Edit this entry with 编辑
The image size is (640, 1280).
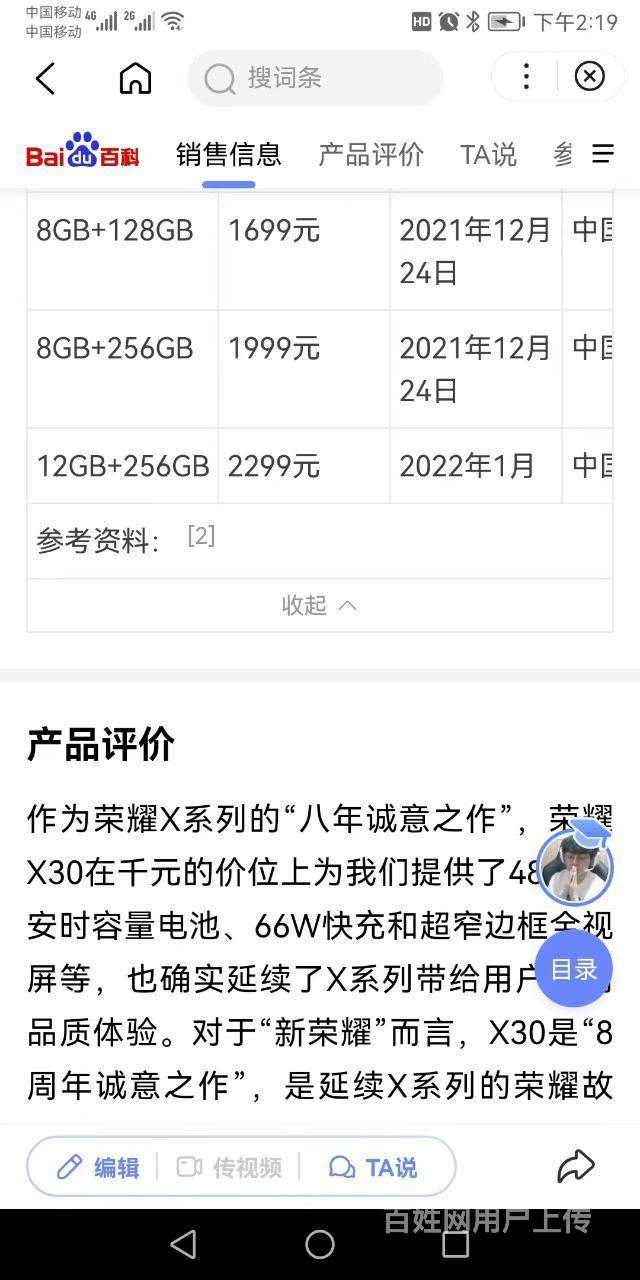(x=98, y=1167)
